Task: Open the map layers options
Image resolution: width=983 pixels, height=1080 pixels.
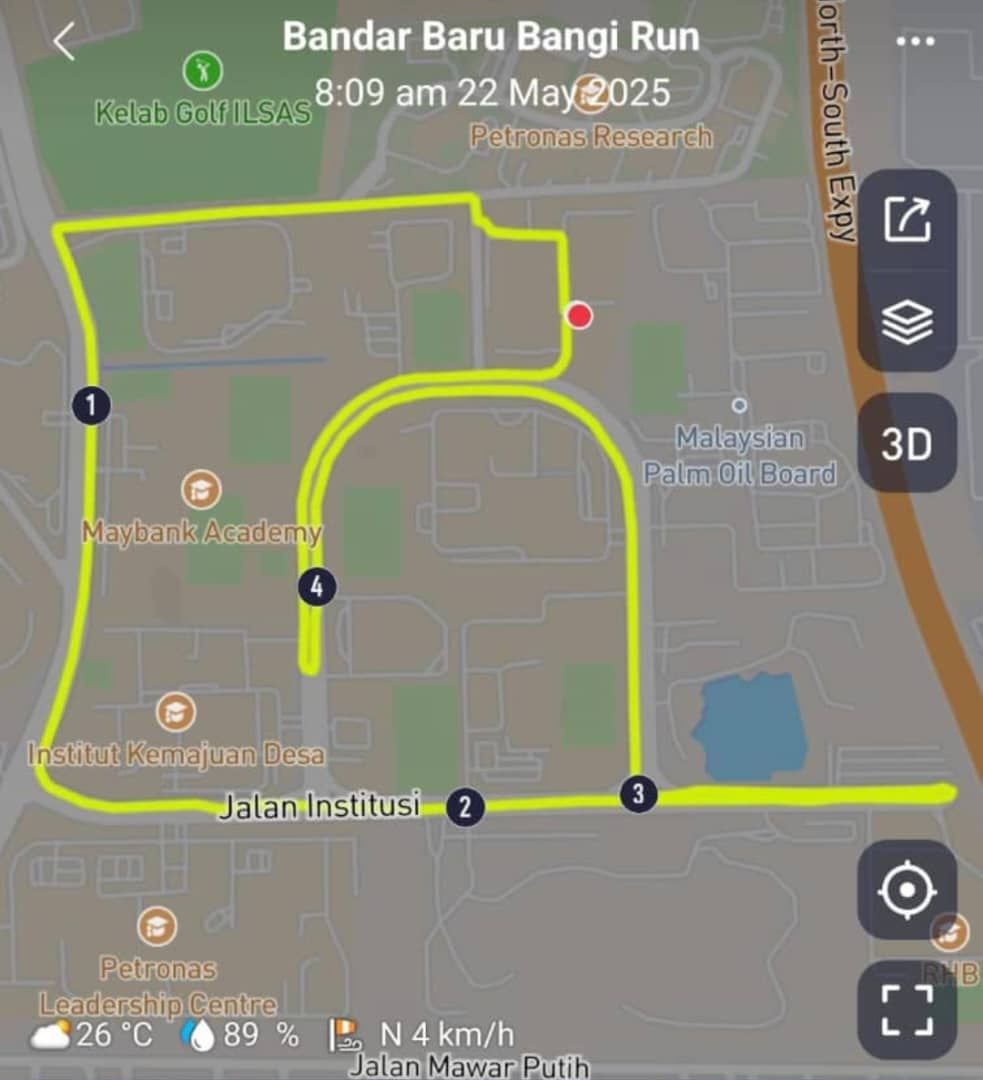Action: pos(907,322)
